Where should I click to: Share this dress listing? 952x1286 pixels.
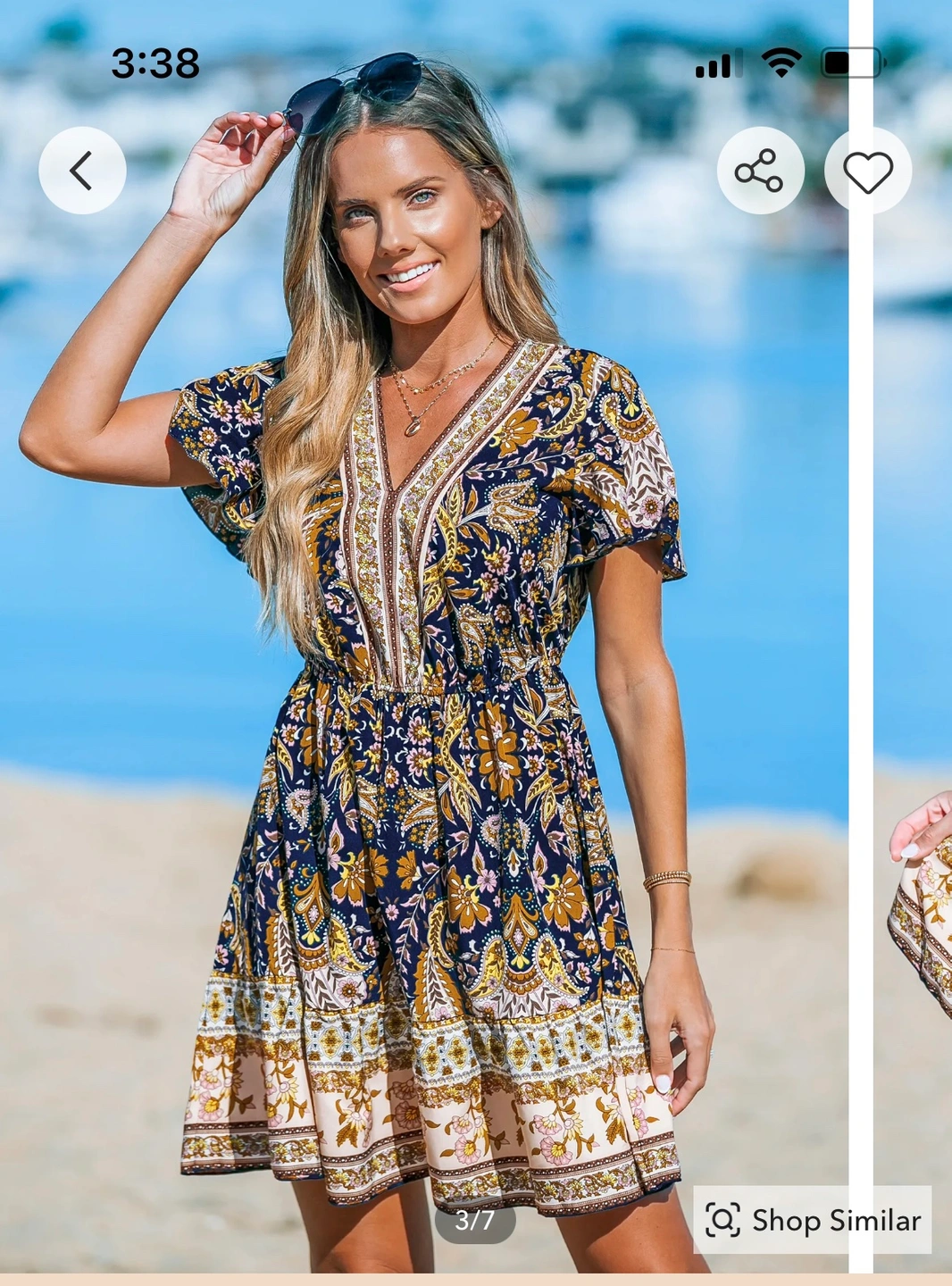coord(760,171)
